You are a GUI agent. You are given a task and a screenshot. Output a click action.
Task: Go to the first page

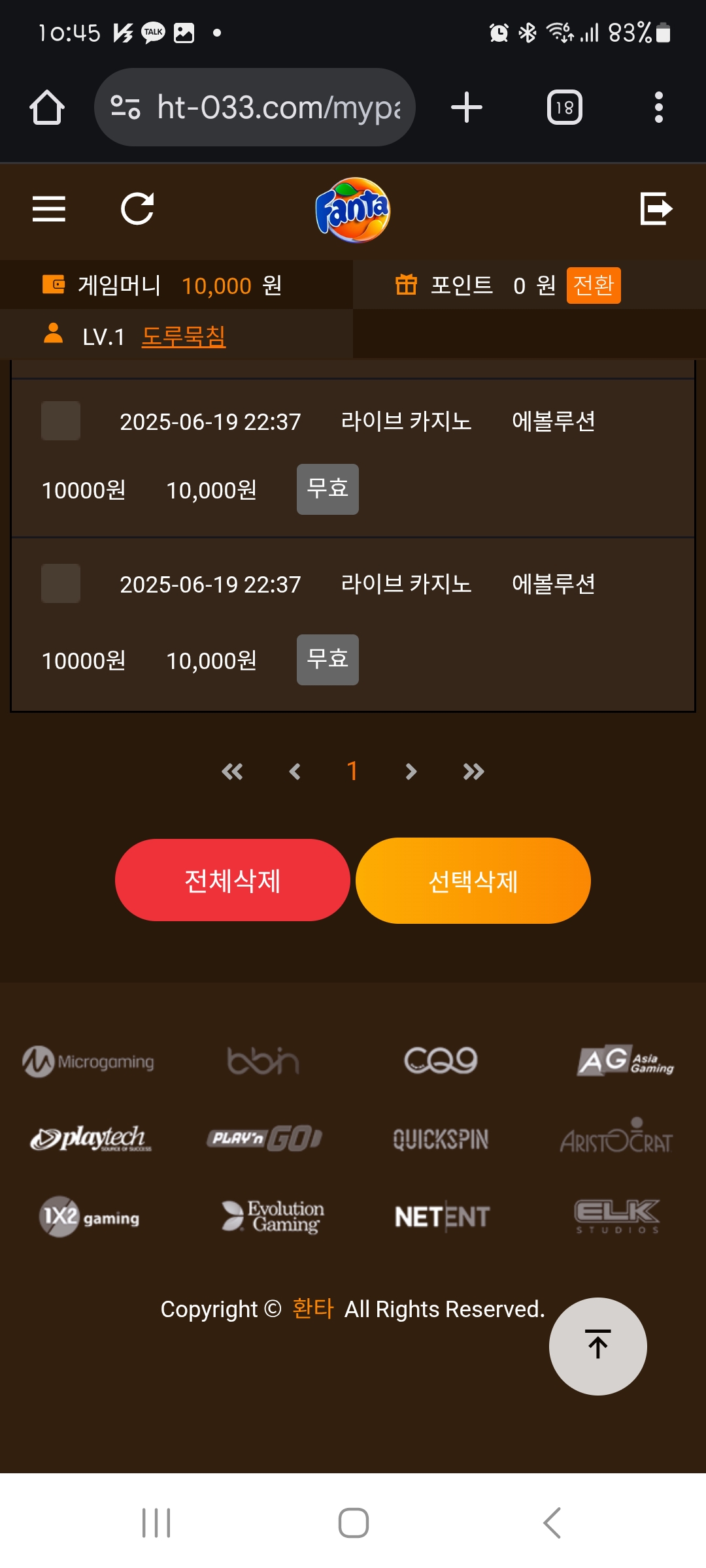click(x=232, y=772)
